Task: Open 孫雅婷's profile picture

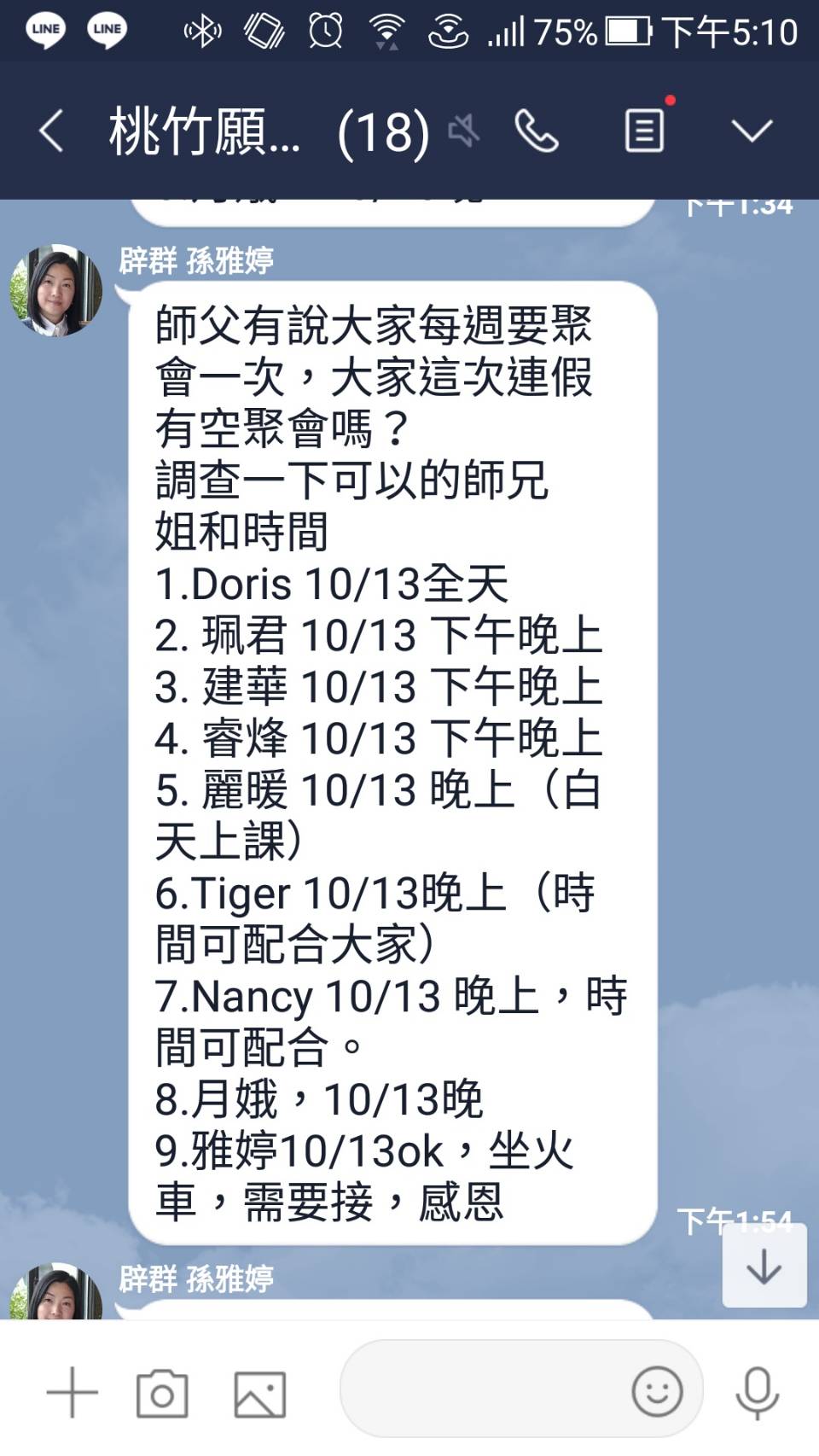Action: [56, 290]
